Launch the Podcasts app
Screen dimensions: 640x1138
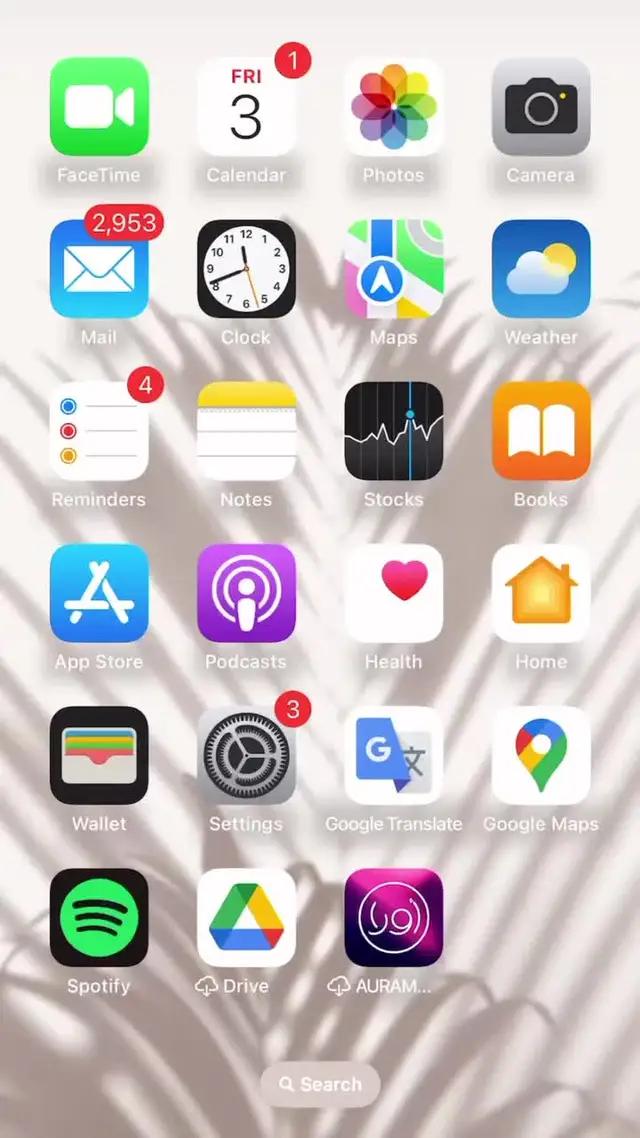click(246, 593)
